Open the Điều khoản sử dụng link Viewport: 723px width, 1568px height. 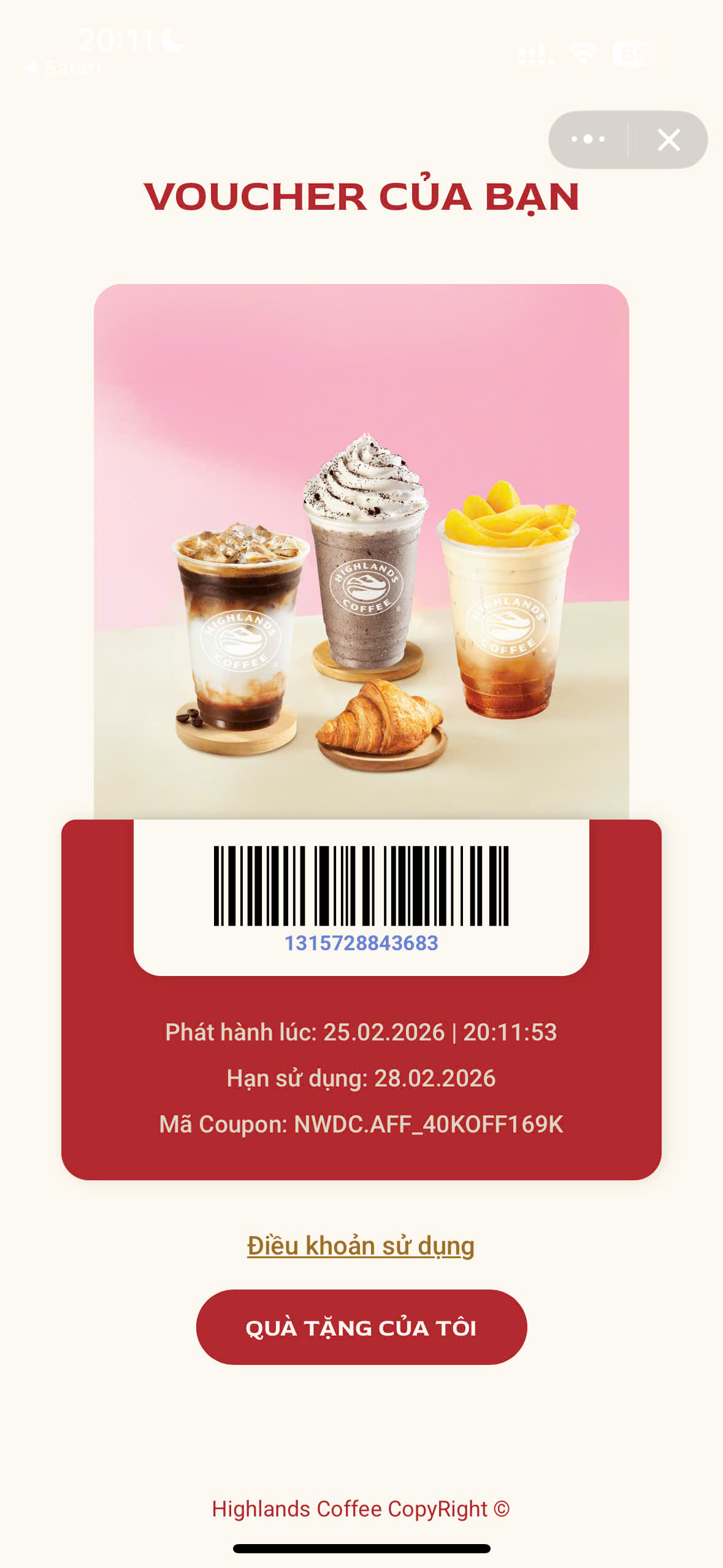pyautogui.click(x=361, y=1246)
